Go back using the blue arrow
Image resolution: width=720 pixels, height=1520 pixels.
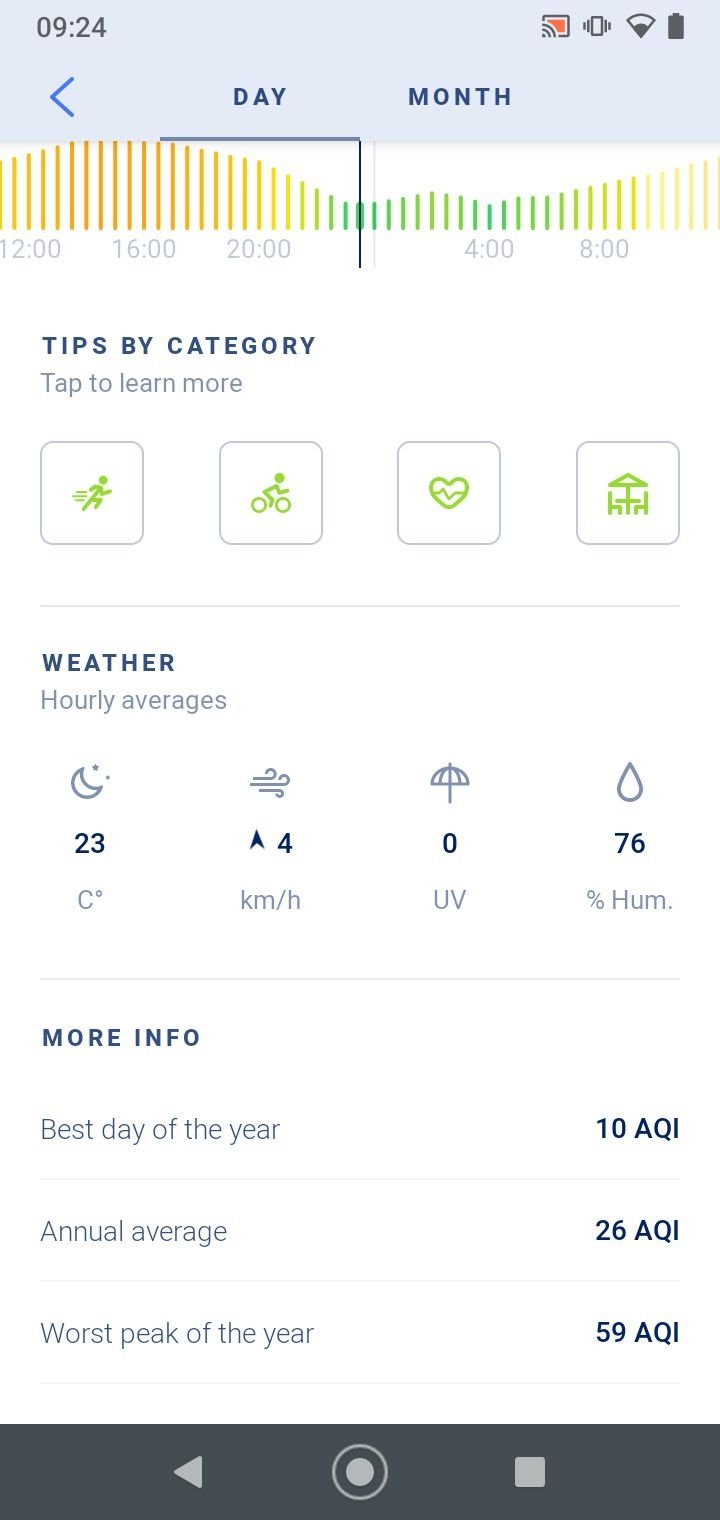tap(62, 97)
